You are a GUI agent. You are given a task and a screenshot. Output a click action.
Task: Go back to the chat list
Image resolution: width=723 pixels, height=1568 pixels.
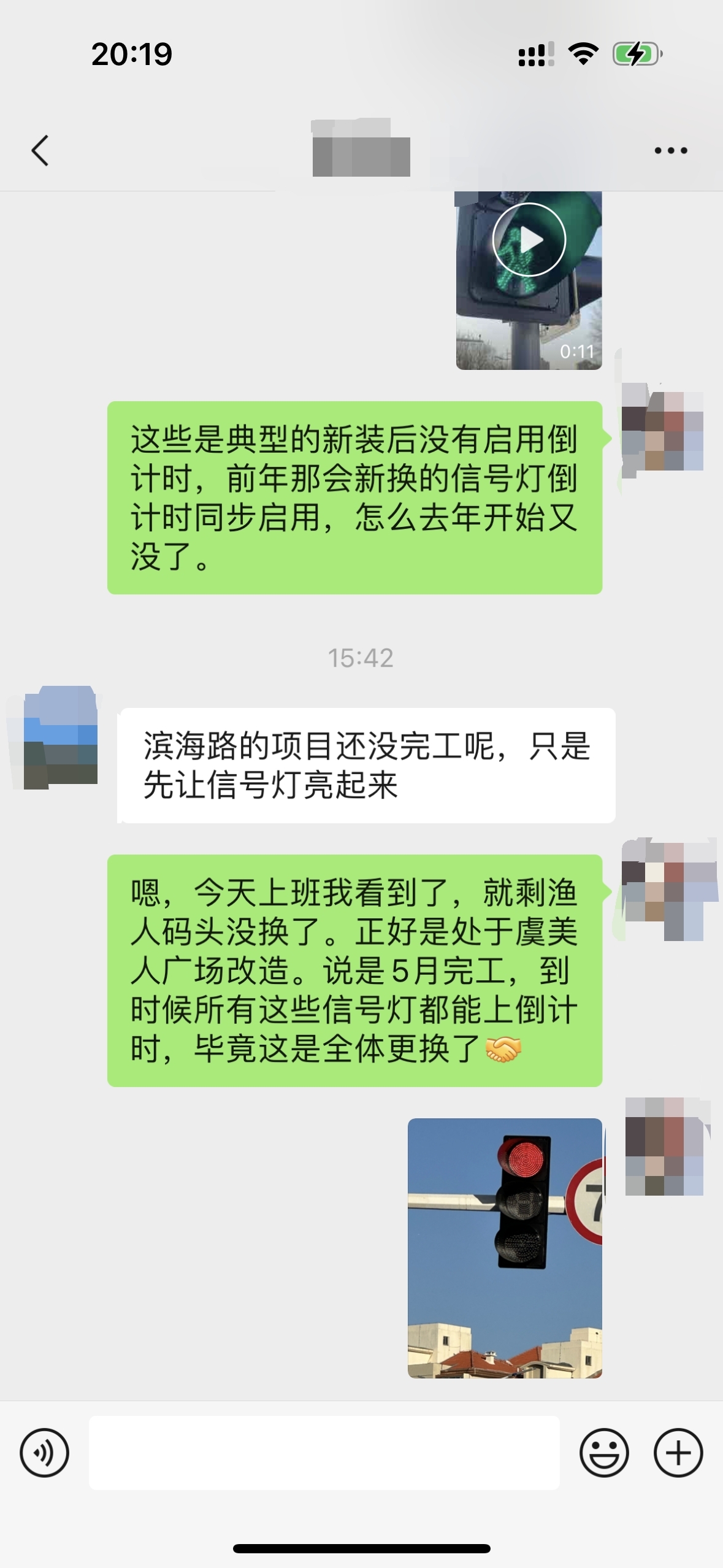[40, 150]
